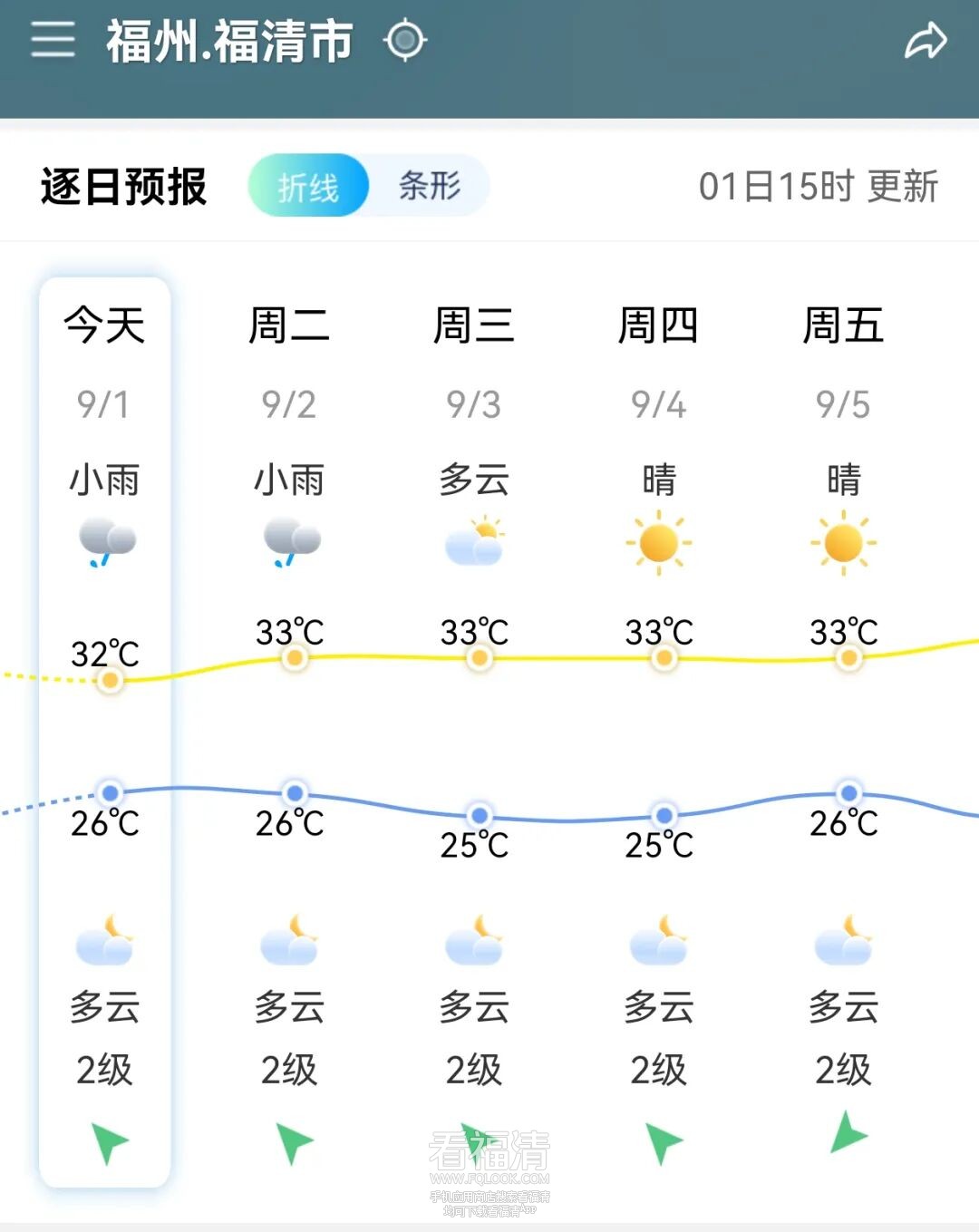Open the hamburger drawer menu
The image size is (979, 1232).
click(53, 40)
